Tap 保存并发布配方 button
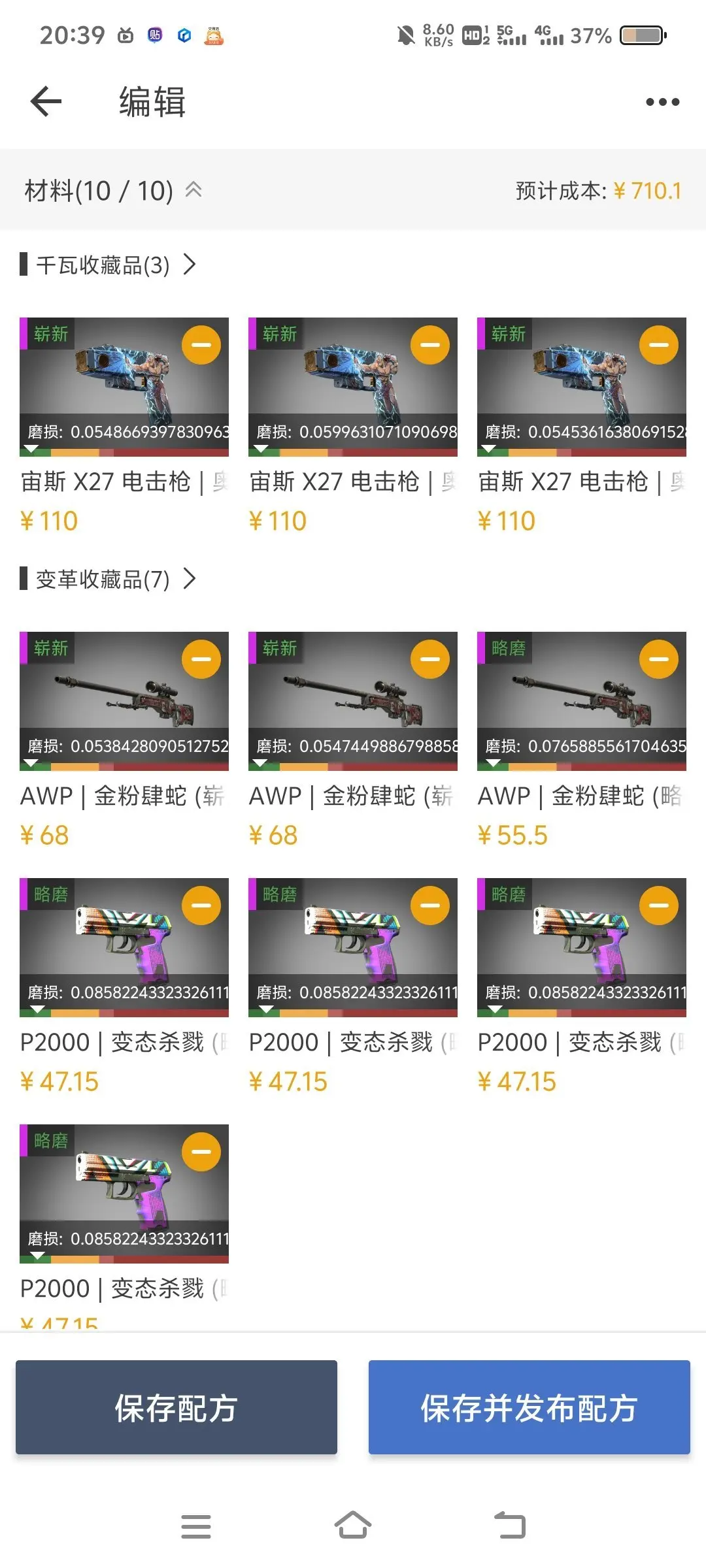 [529, 1407]
